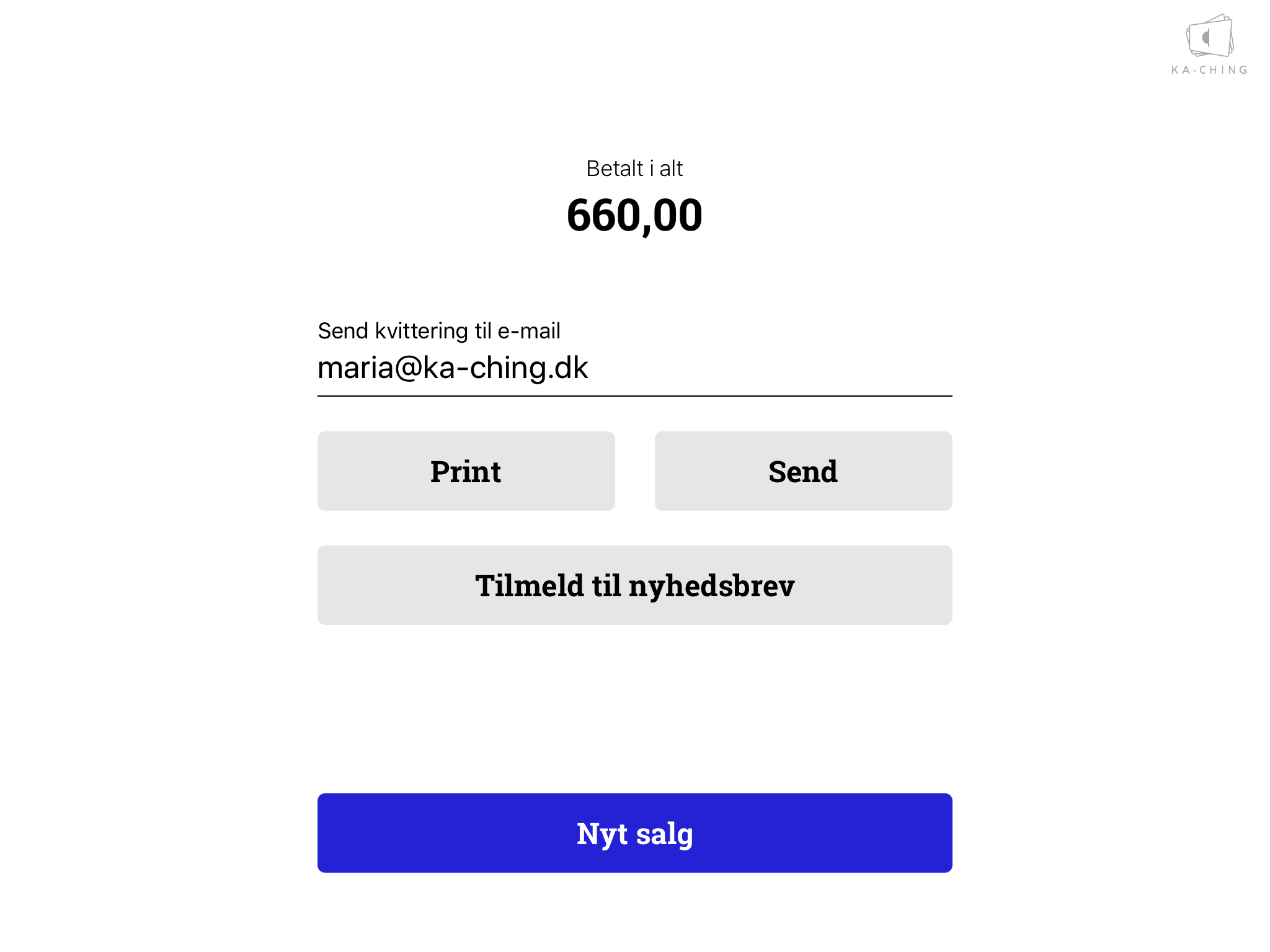
Task: Select Tilmeld til nyhedsbrev
Action: [x=634, y=585]
